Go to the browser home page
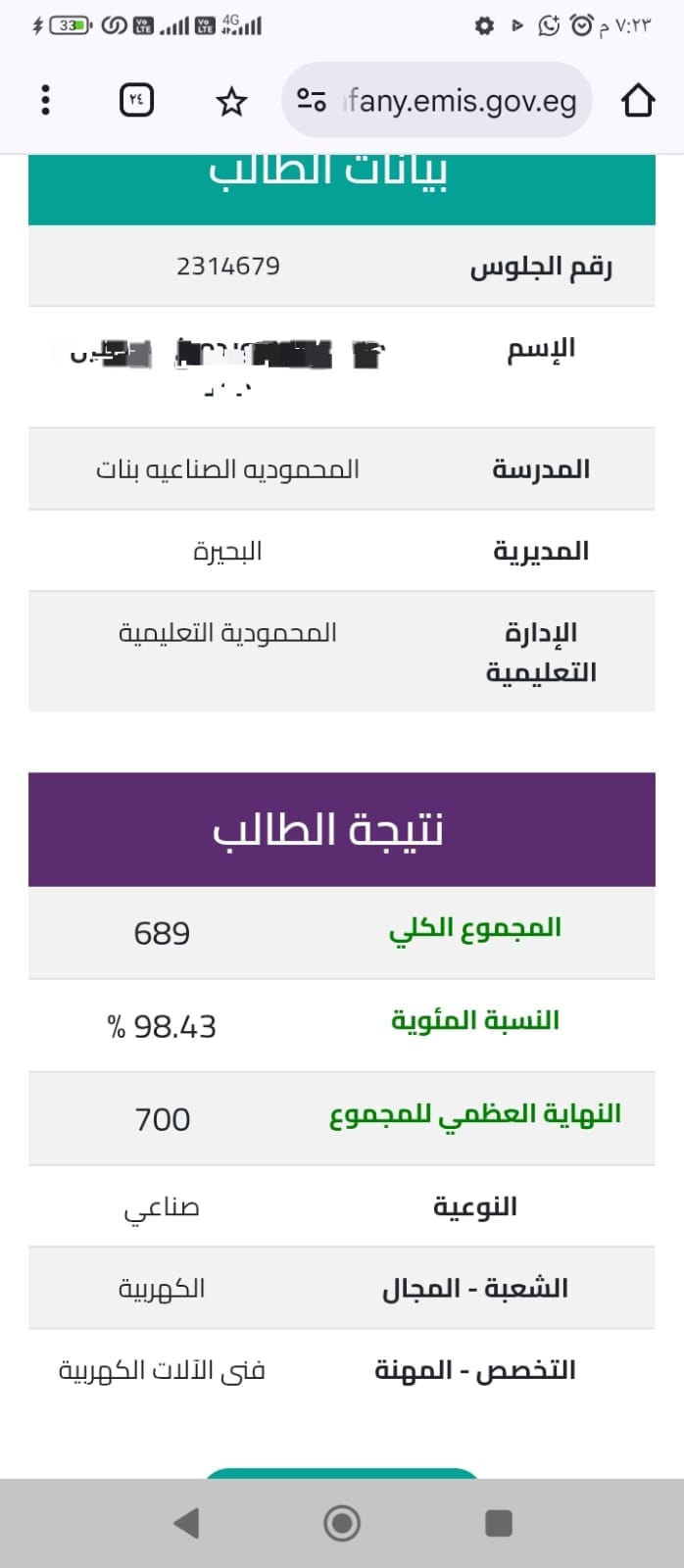The width and height of the screenshot is (684, 1568). click(x=638, y=100)
